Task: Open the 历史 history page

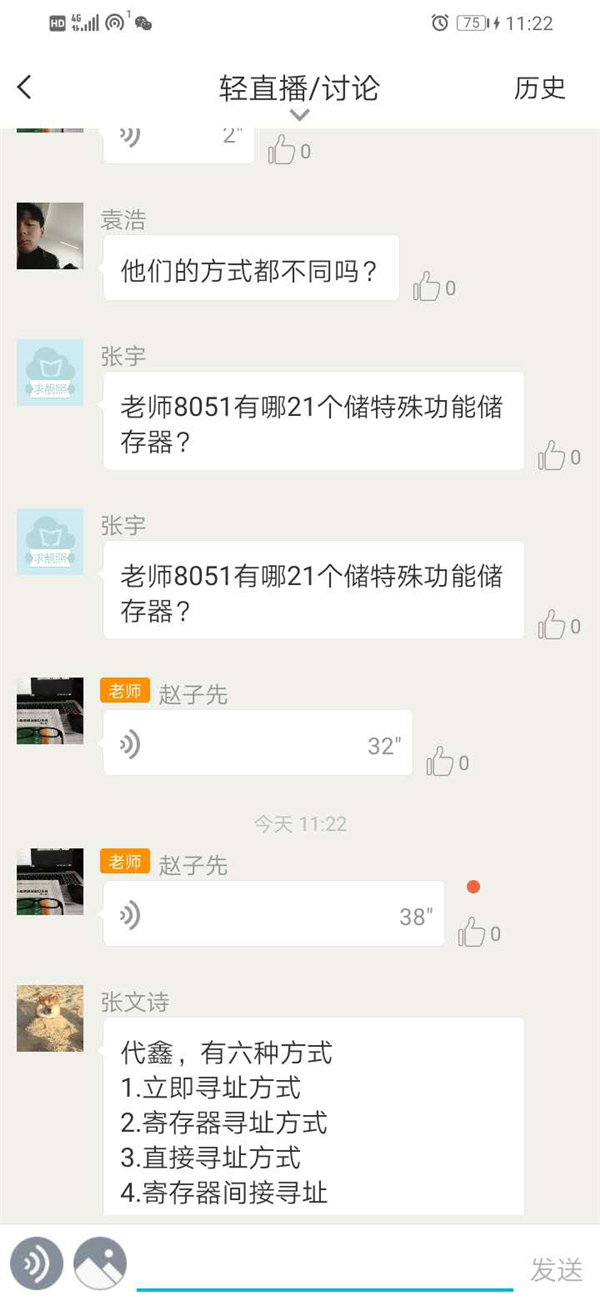Action: (x=540, y=87)
